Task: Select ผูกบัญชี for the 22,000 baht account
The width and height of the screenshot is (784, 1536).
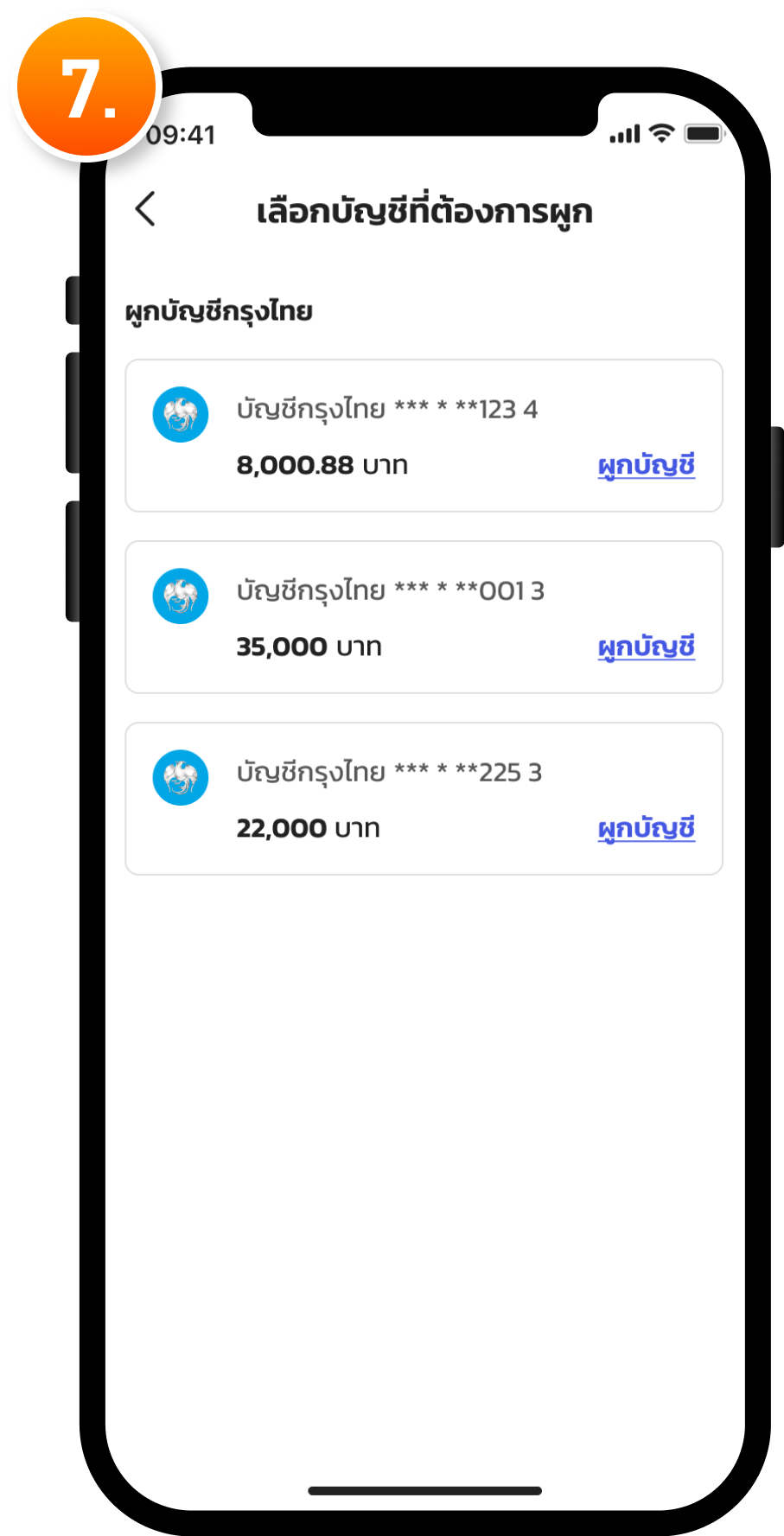Action: (647, 828)
